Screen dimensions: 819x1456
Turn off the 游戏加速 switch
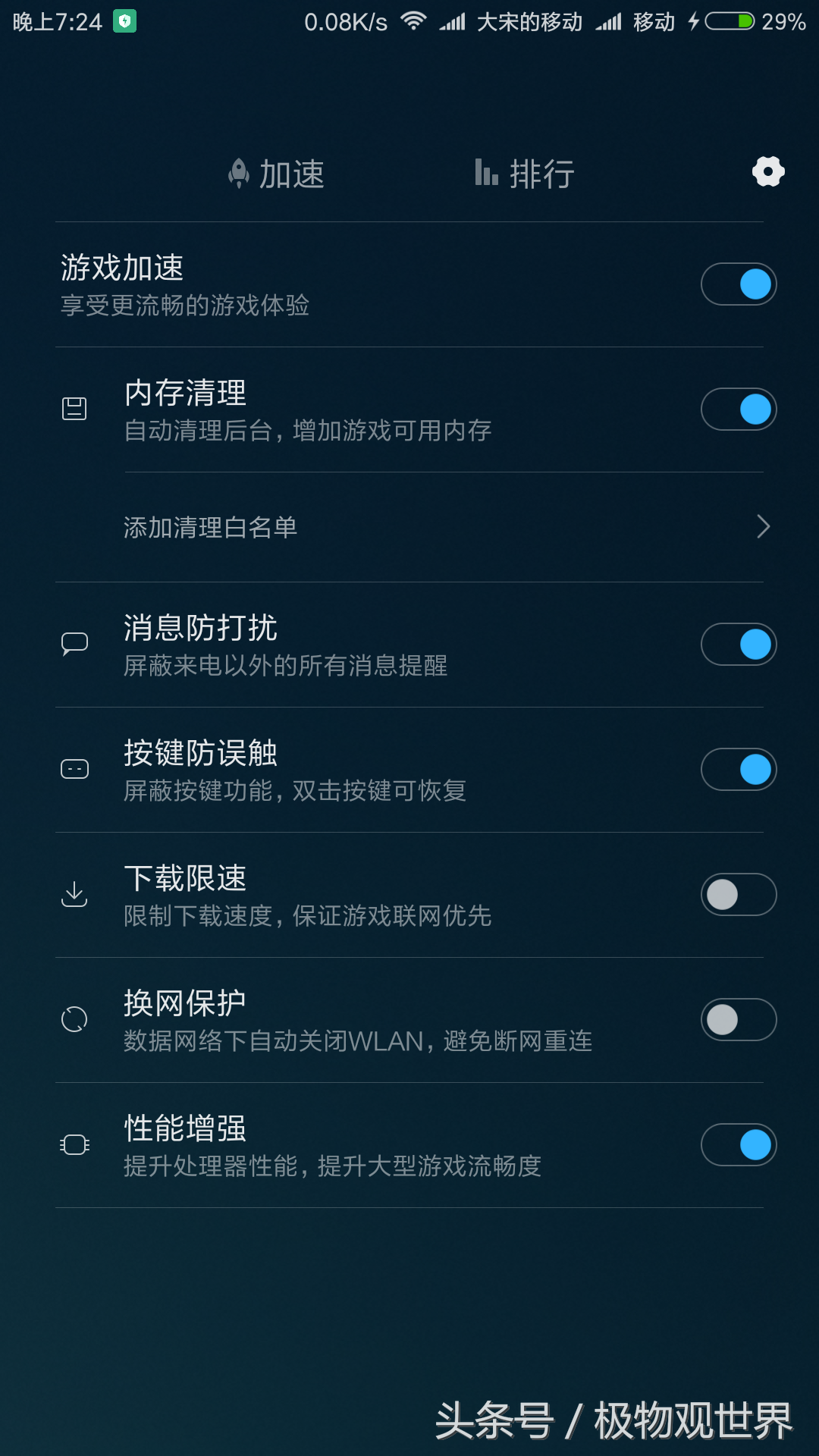(x=739, y=284)
